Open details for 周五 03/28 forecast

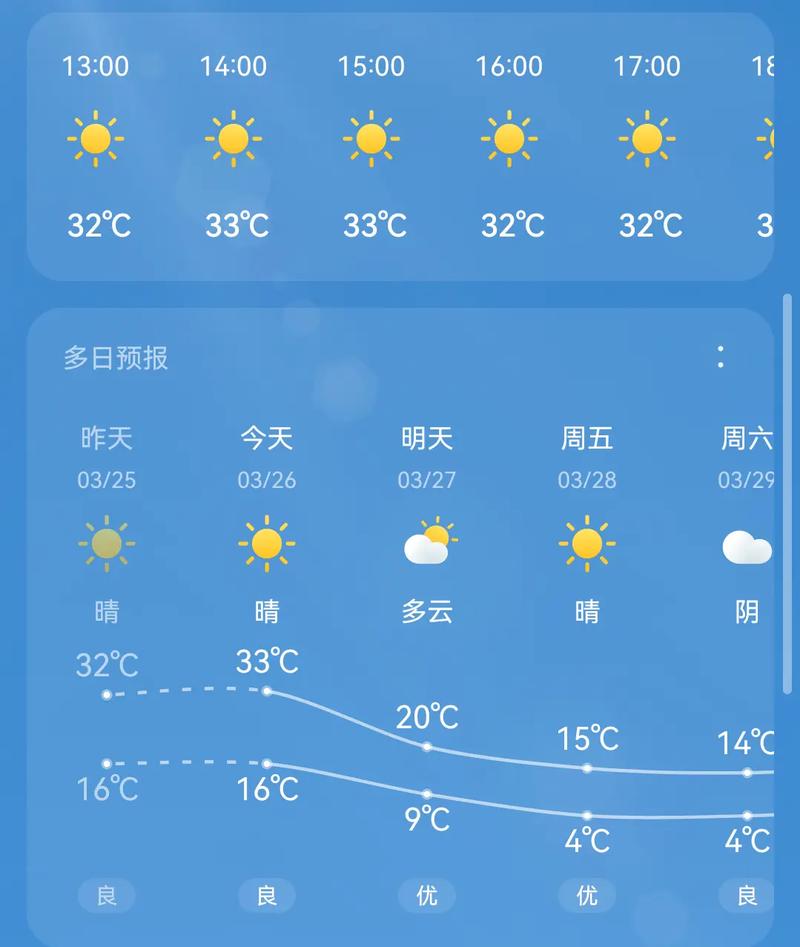coord(587,455)
